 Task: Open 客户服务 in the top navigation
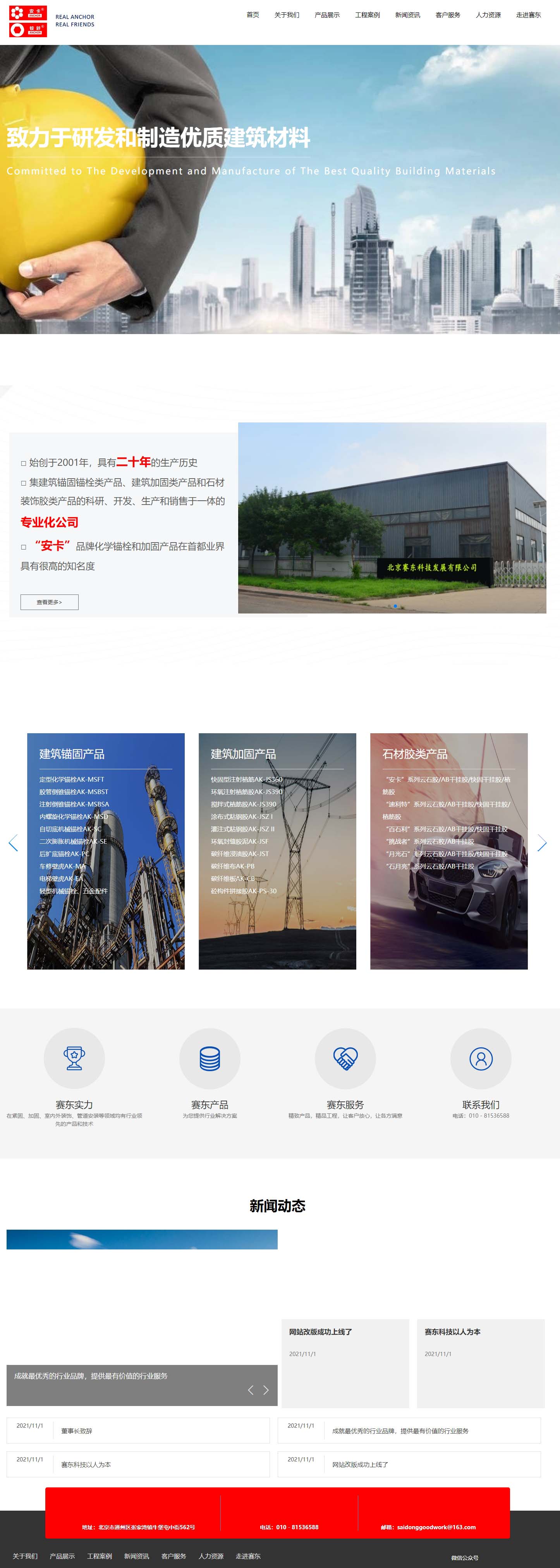[448, 15]
